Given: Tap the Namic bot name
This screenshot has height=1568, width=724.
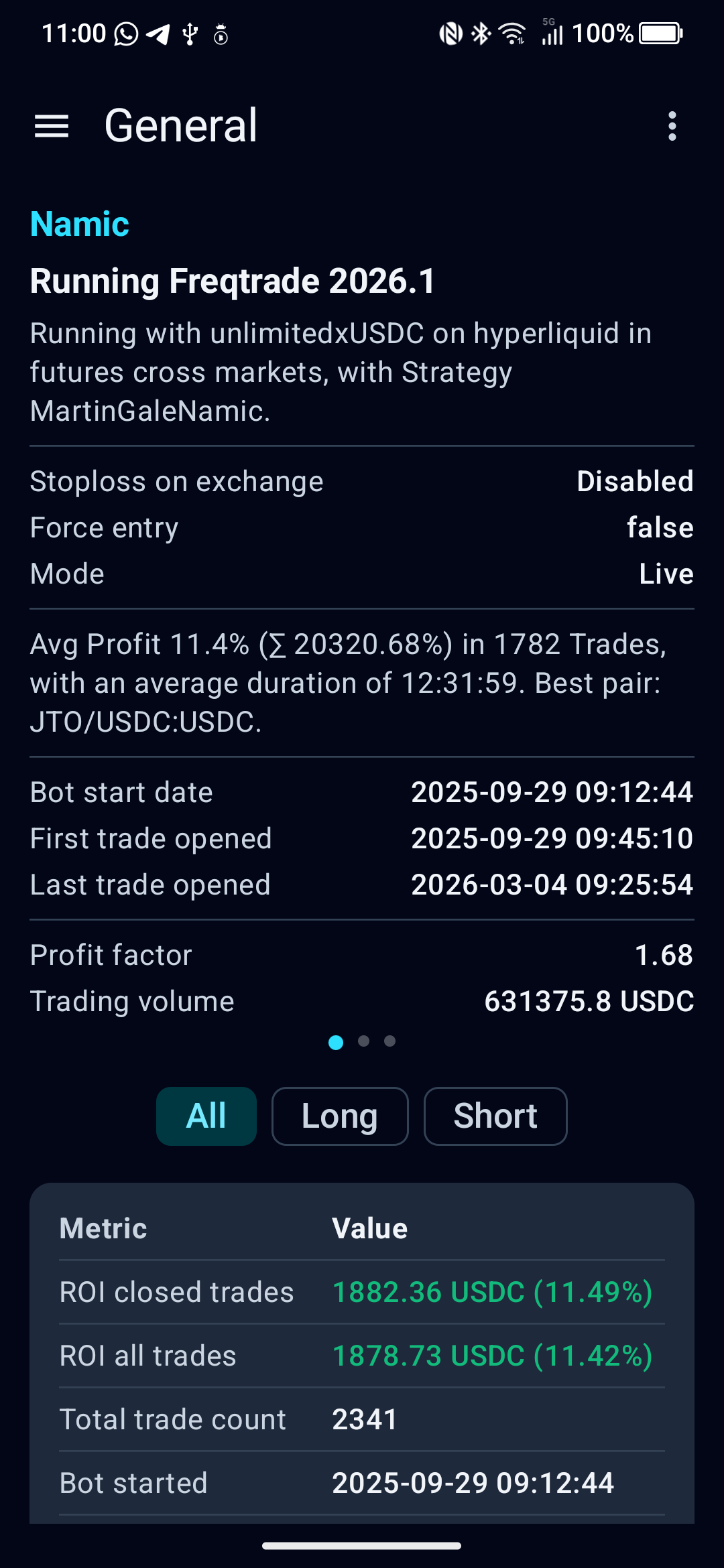Looking at the screenshot, I should click(78, 224).
